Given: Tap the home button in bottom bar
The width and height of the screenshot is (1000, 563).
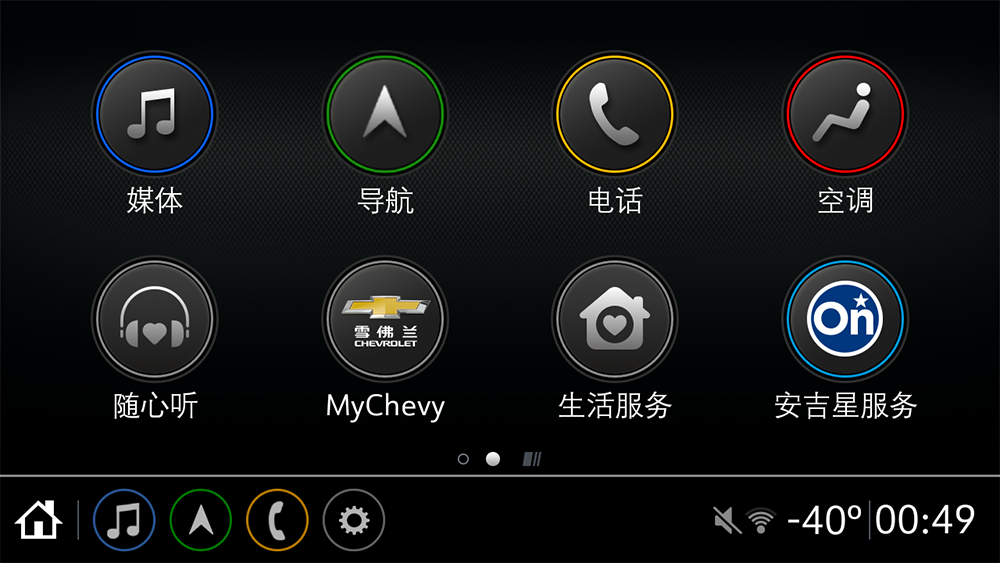Looking at the screenshot, I should coord(39,520).
